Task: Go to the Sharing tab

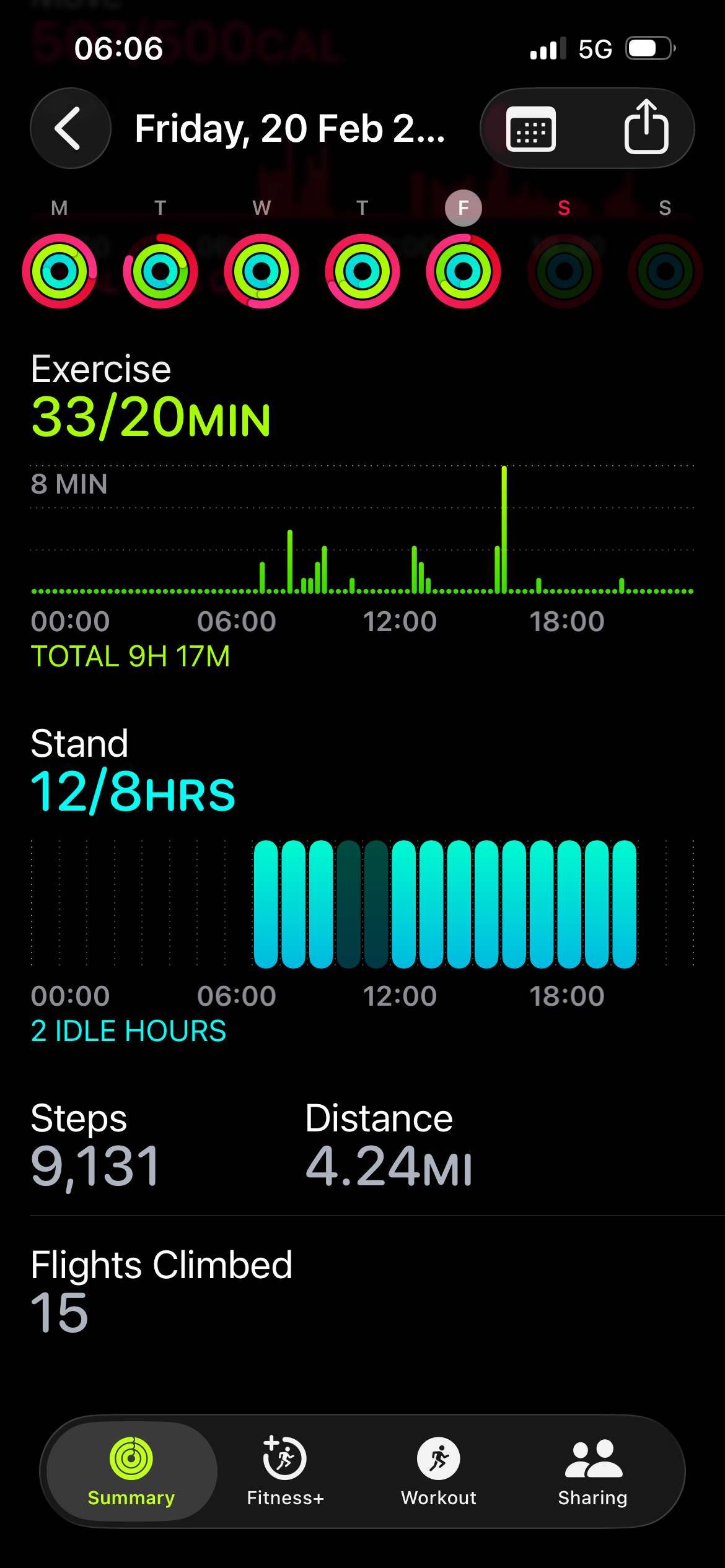Action: (593, 1471)
